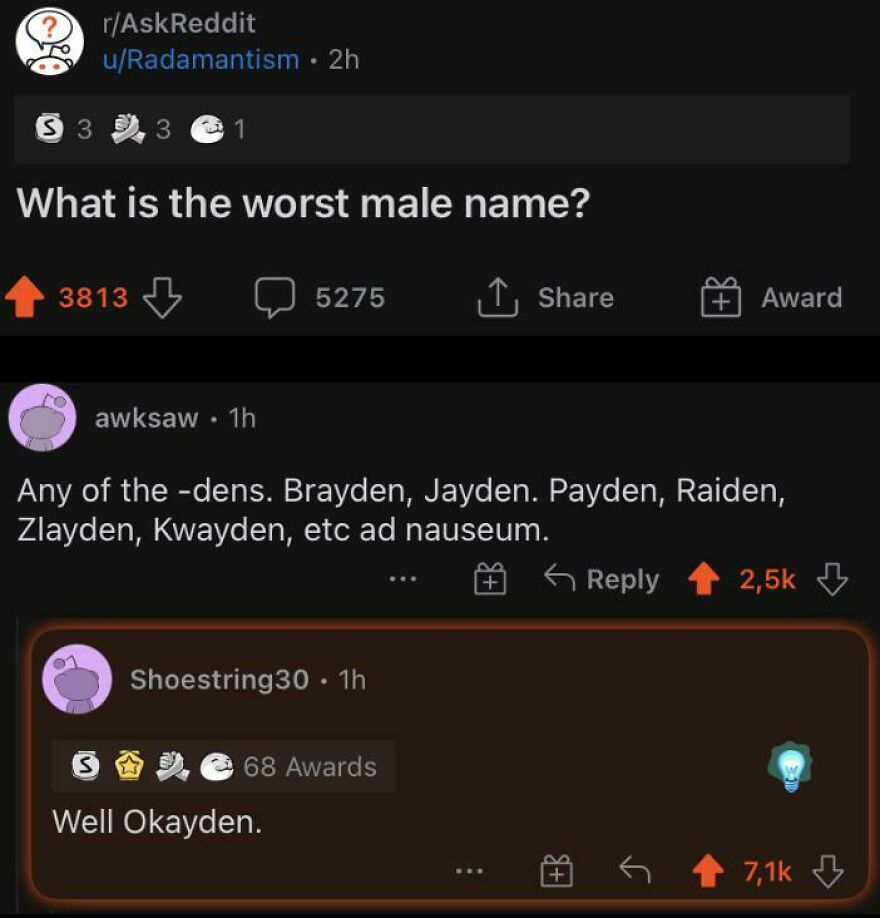Upvote the post with the orange arrow
The width and height of the screenshot is (880, 918).
[27, 294]
